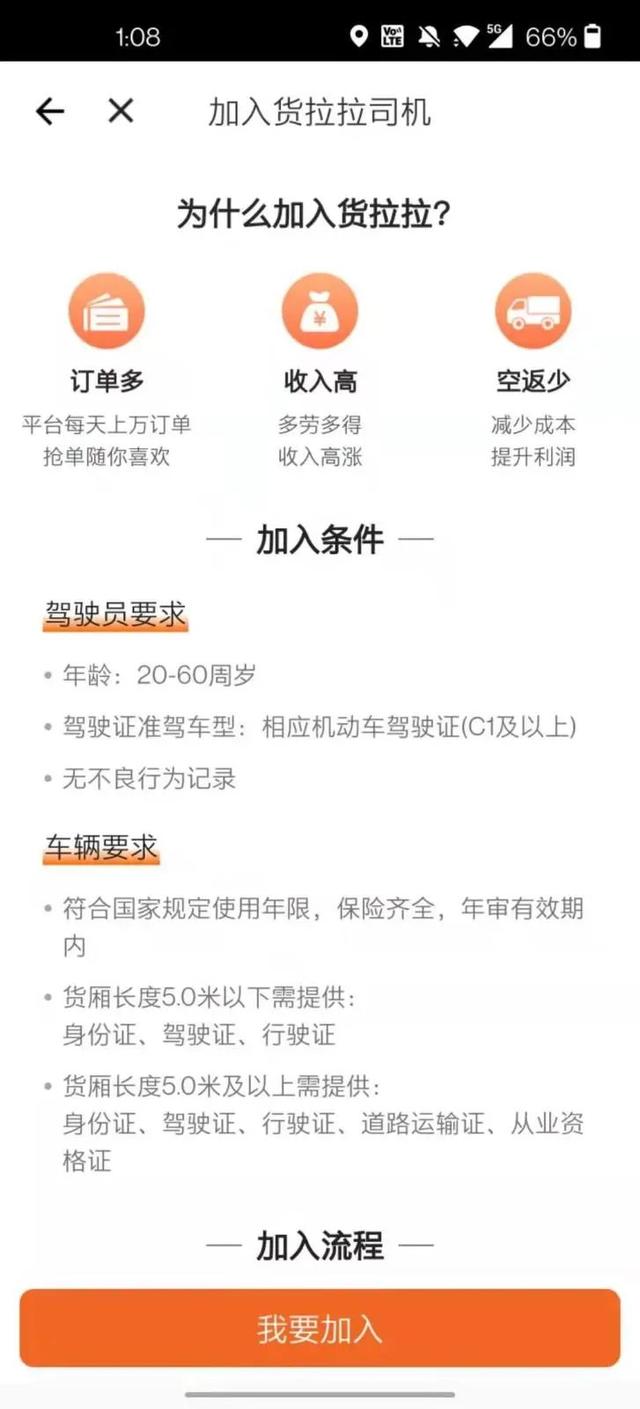Tap the 我要加入 button
This screenshot has height=1409, width=640.
pos(320,1328)
